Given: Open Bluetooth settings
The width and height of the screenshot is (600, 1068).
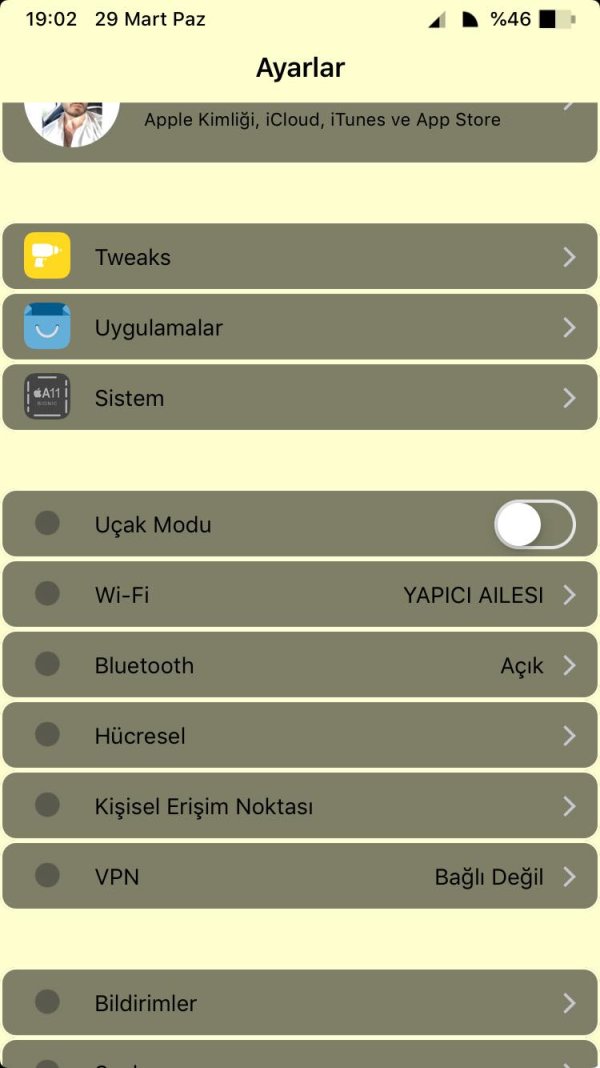Looking at the screenshot, I should (x=300, y=665).
